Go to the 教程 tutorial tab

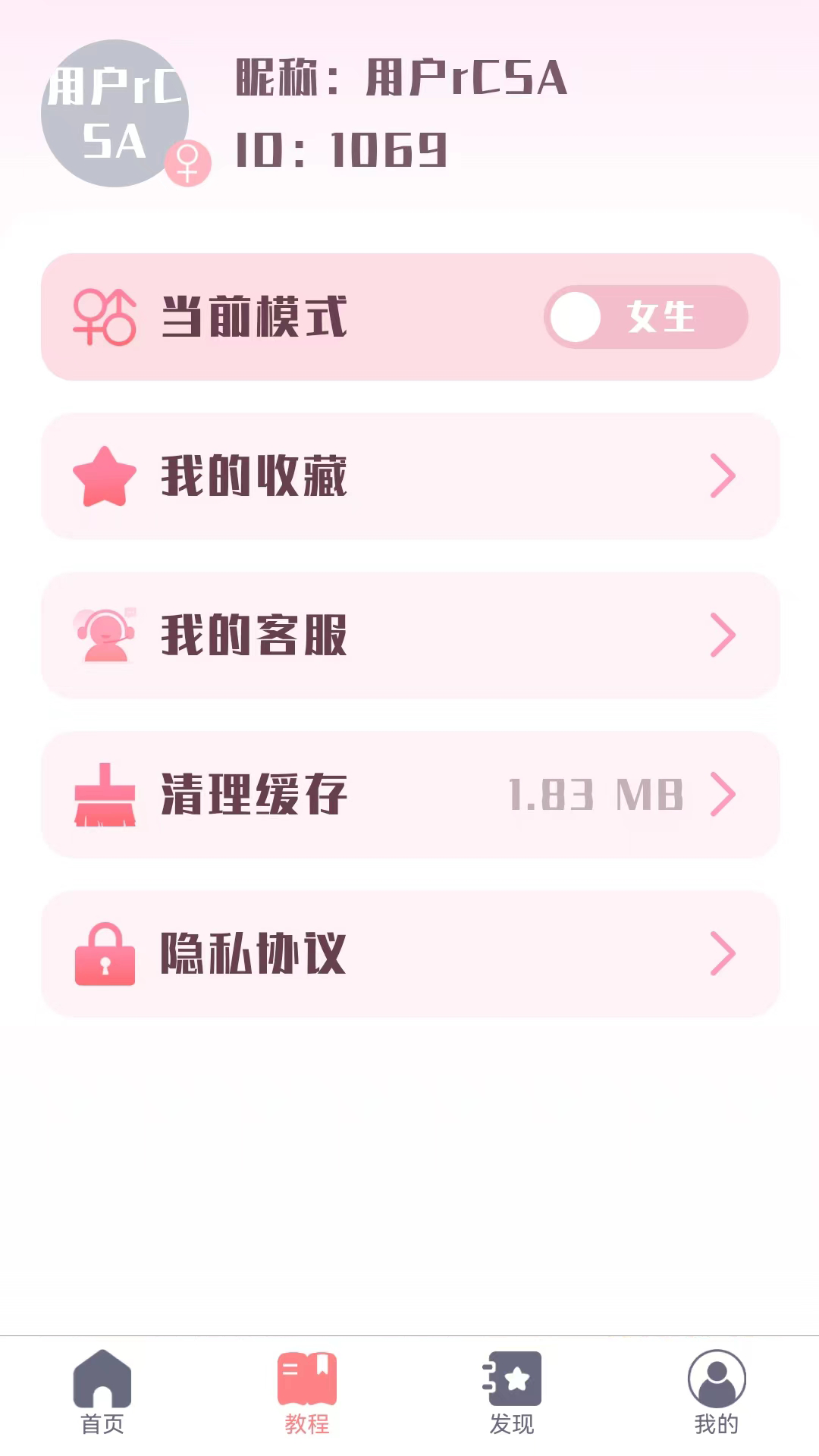tap(307, 1392)
